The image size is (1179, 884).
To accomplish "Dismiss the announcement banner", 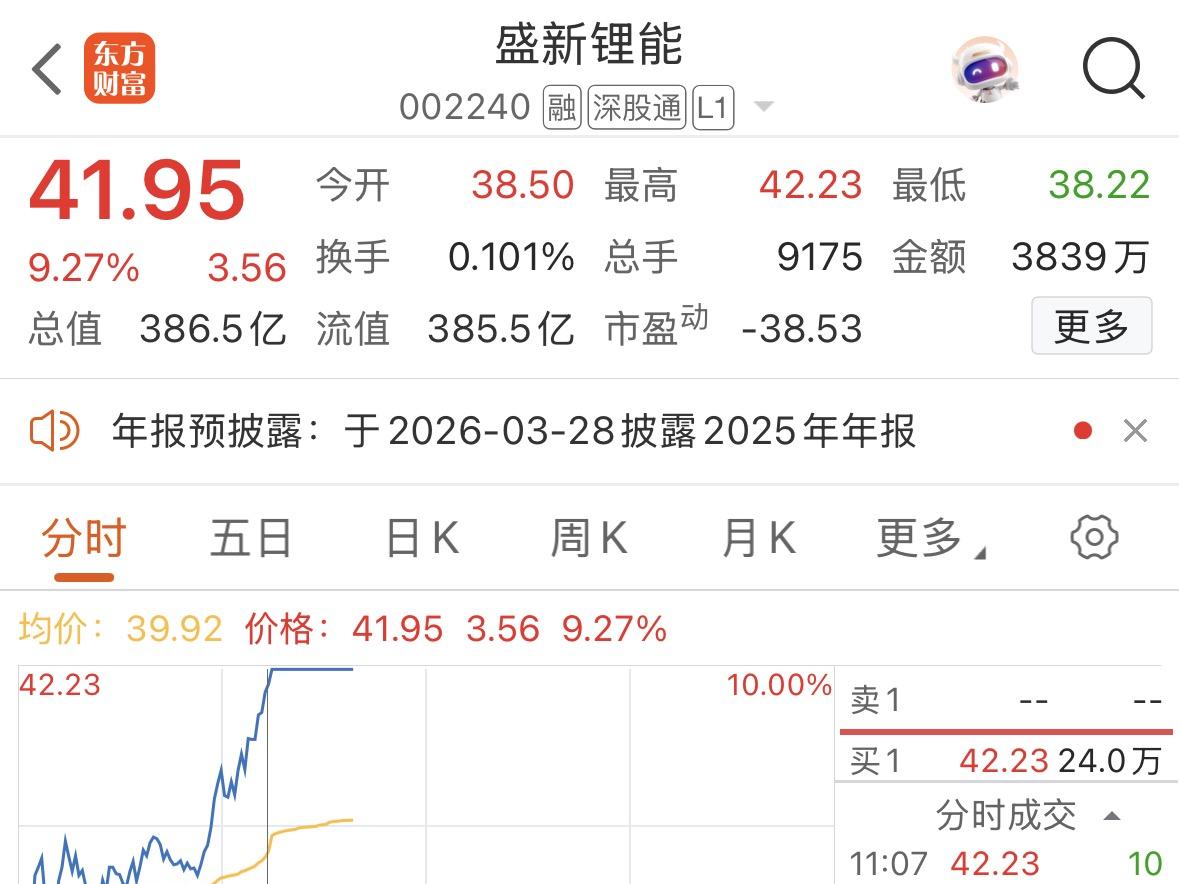I will pyautogui.click(x=1135, y=431).
